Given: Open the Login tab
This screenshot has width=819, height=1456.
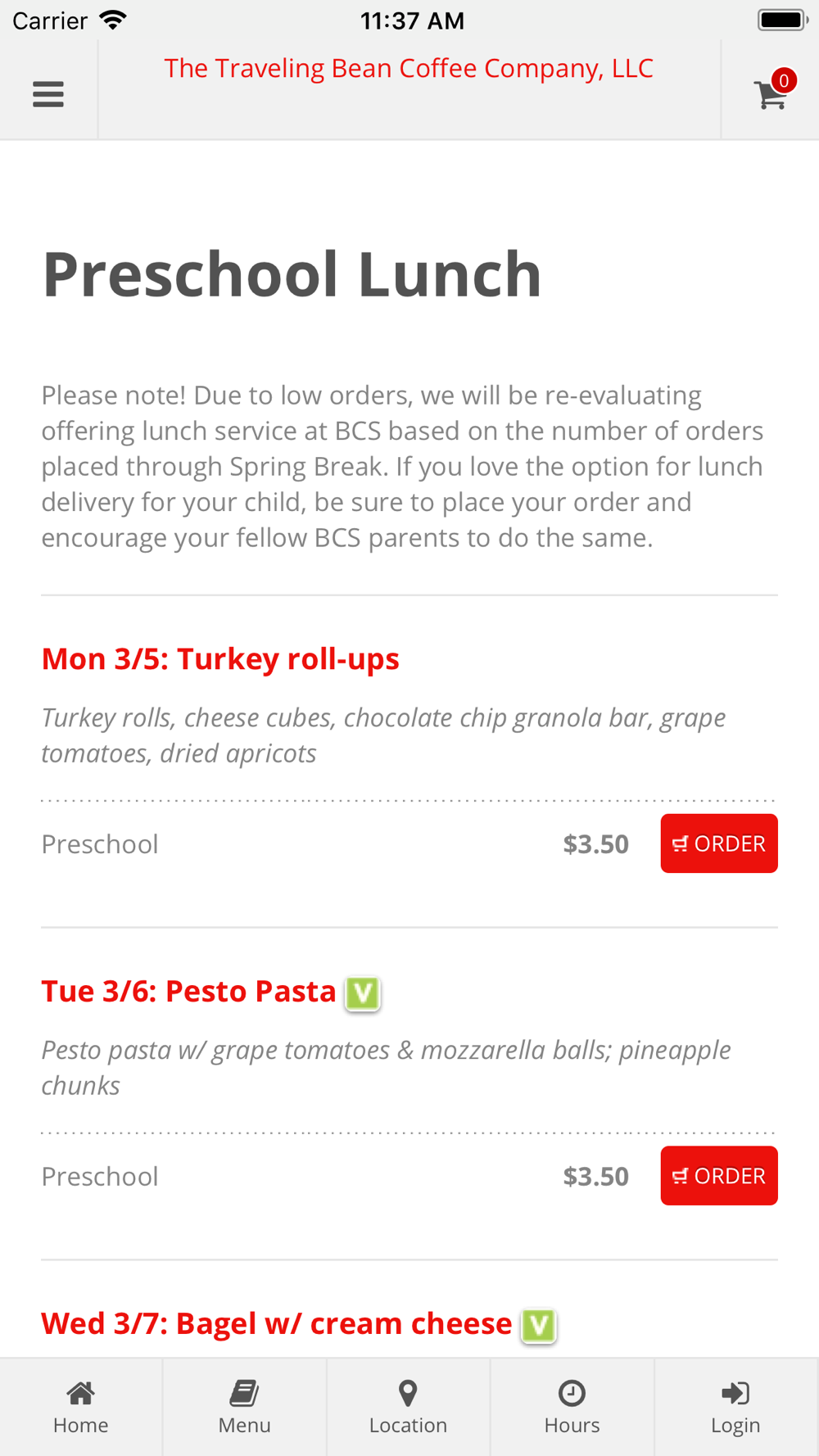Looking at the screenshot, I should [x=735, y=1407].
